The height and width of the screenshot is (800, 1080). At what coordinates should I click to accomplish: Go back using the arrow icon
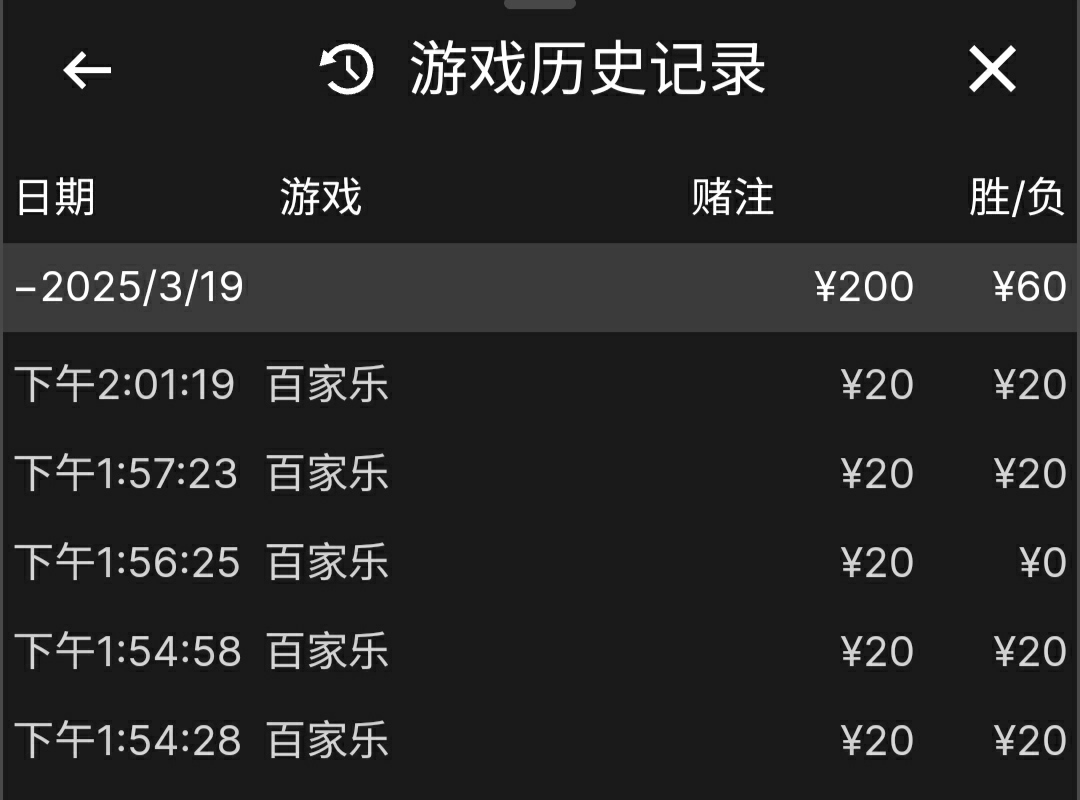(x=87, y=70)
